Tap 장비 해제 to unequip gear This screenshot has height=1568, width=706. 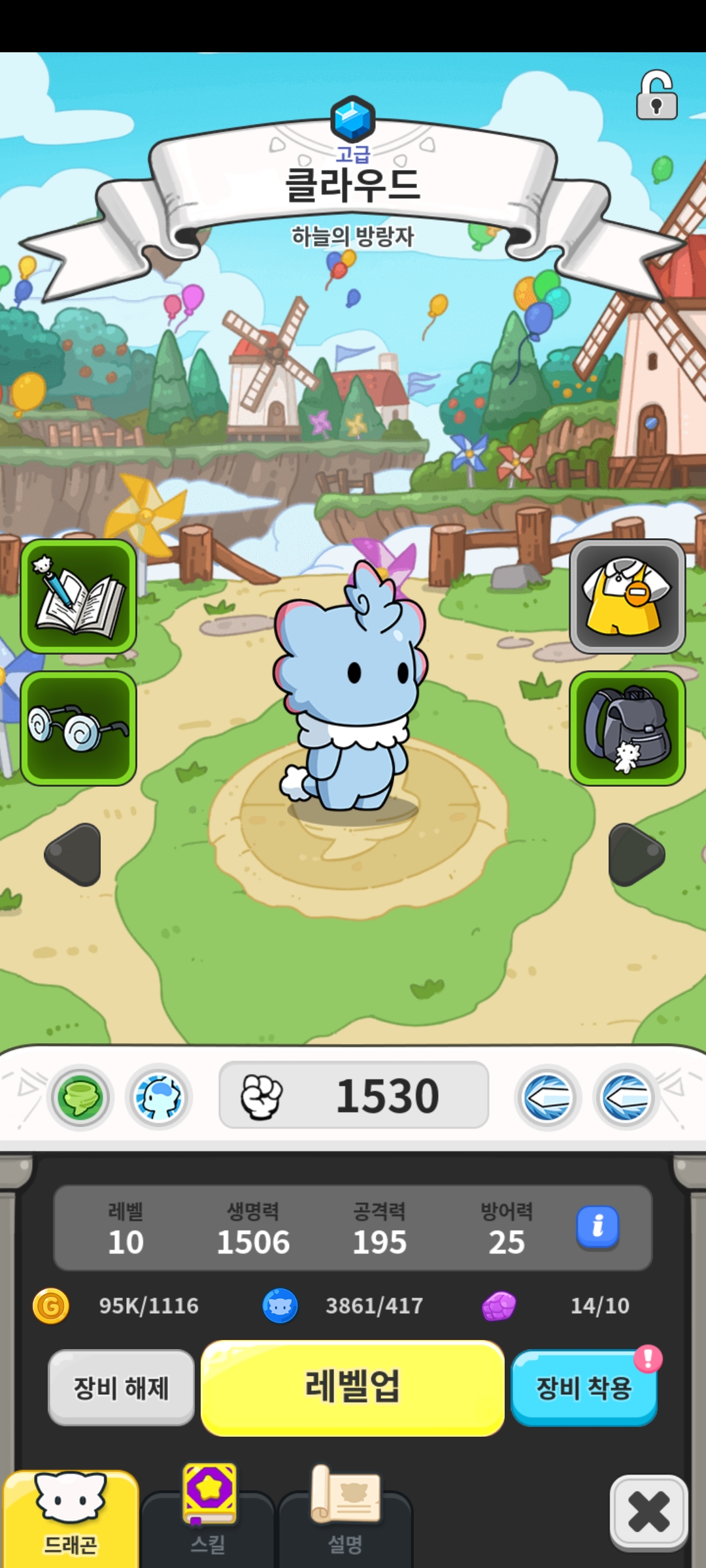[x=122, y=1387]
